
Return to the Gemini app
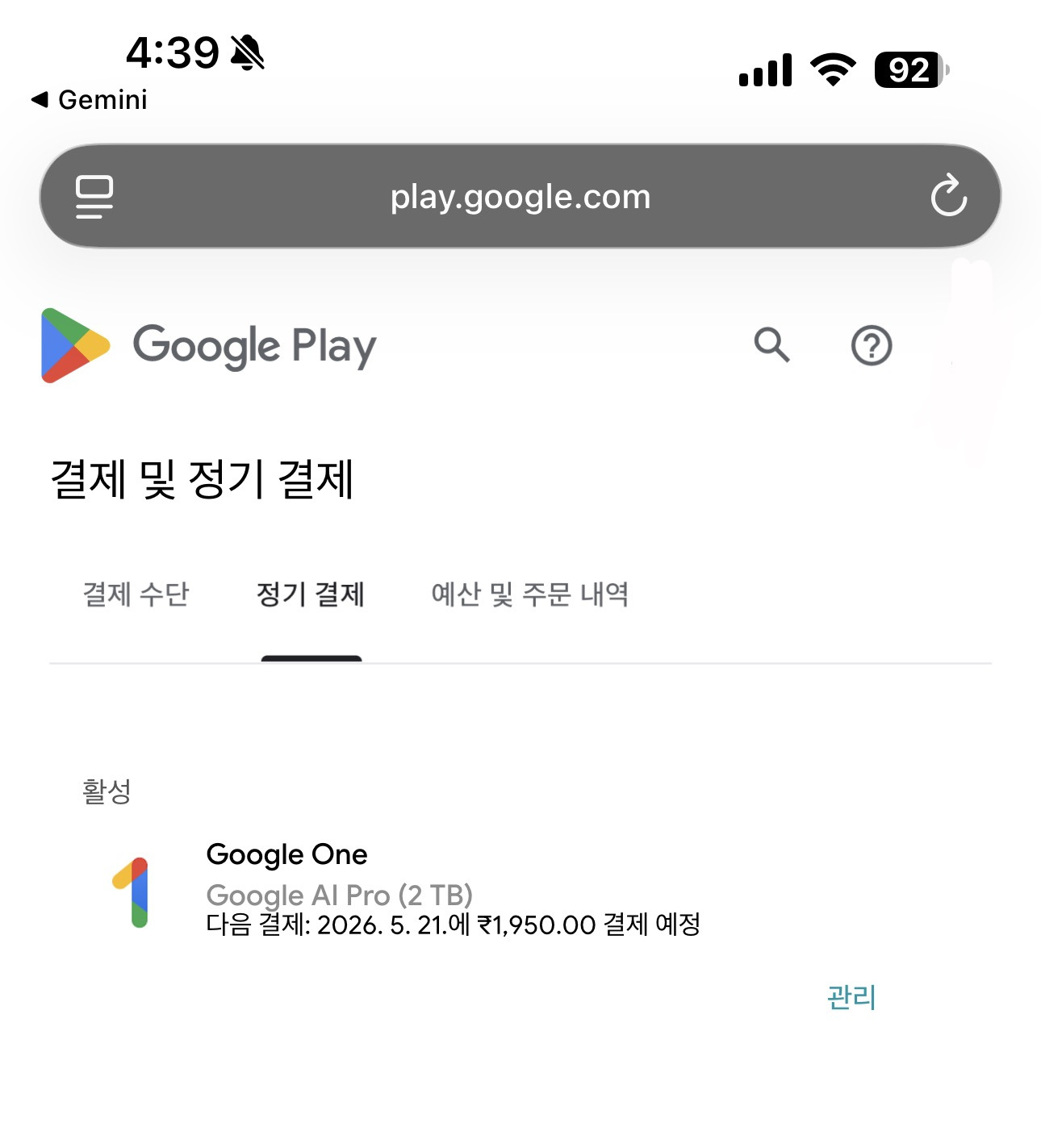[89, 100]
